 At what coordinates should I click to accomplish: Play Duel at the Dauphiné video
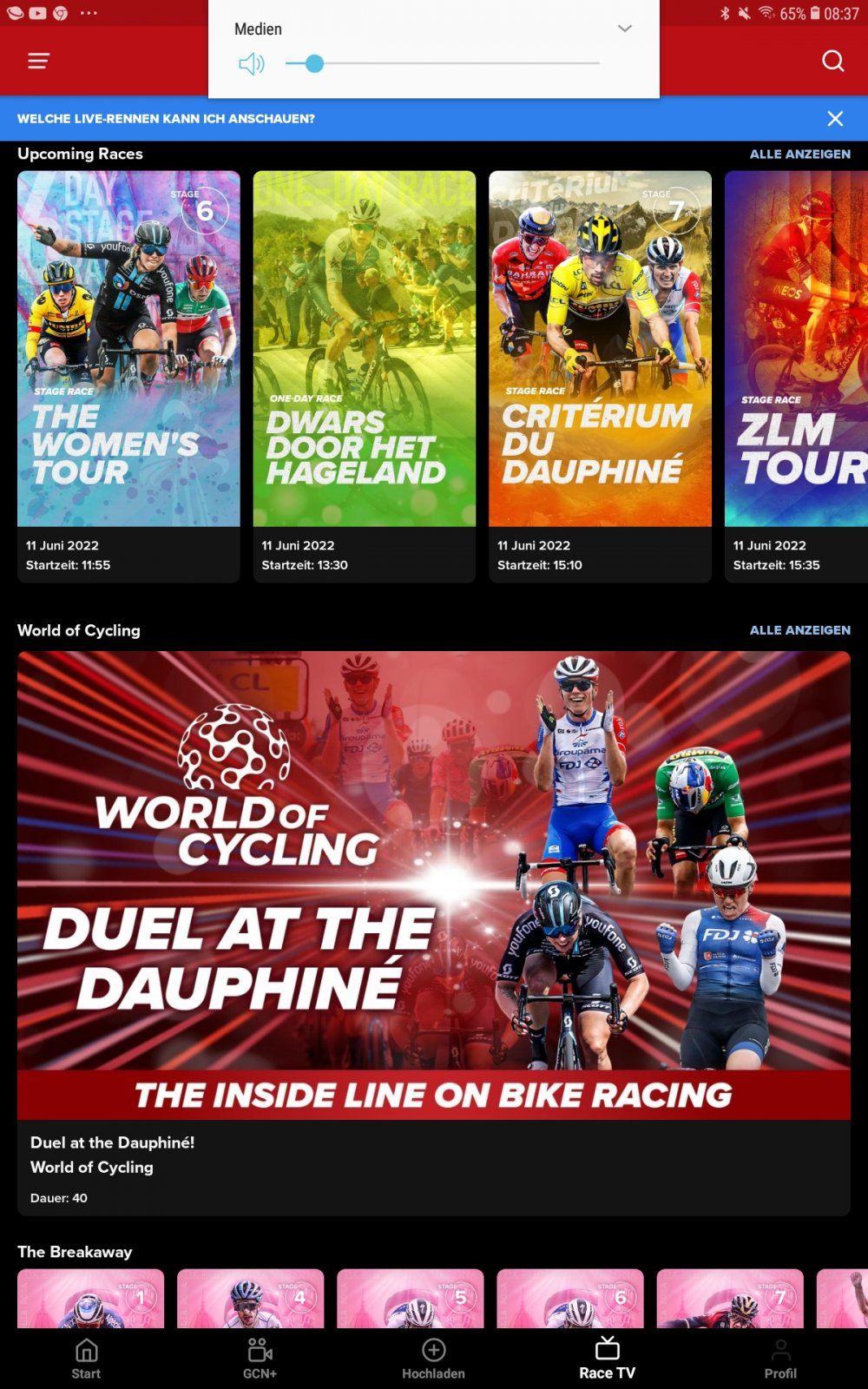tap(434, 885)
